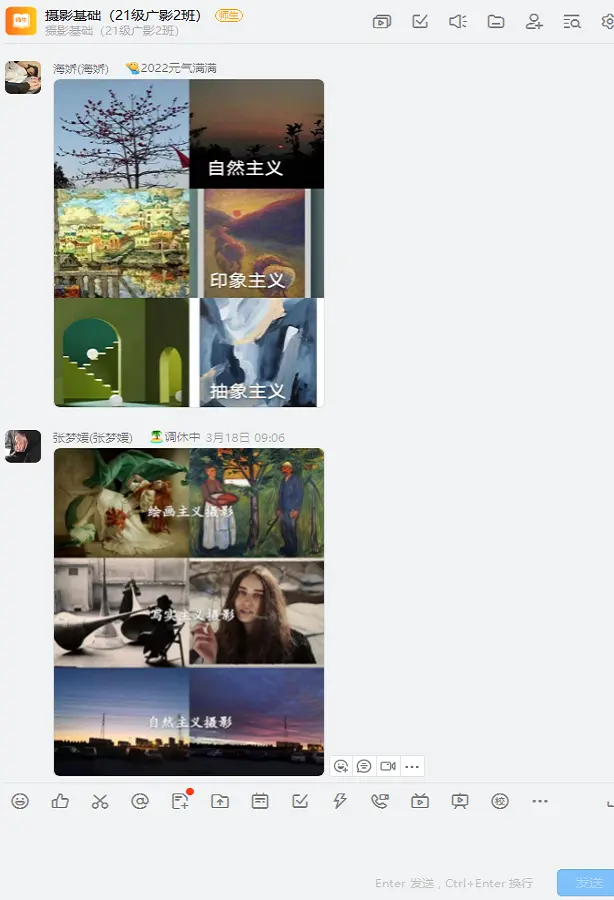Add a member to the group
The image size is (614, 900).
(x=534, y=21)
